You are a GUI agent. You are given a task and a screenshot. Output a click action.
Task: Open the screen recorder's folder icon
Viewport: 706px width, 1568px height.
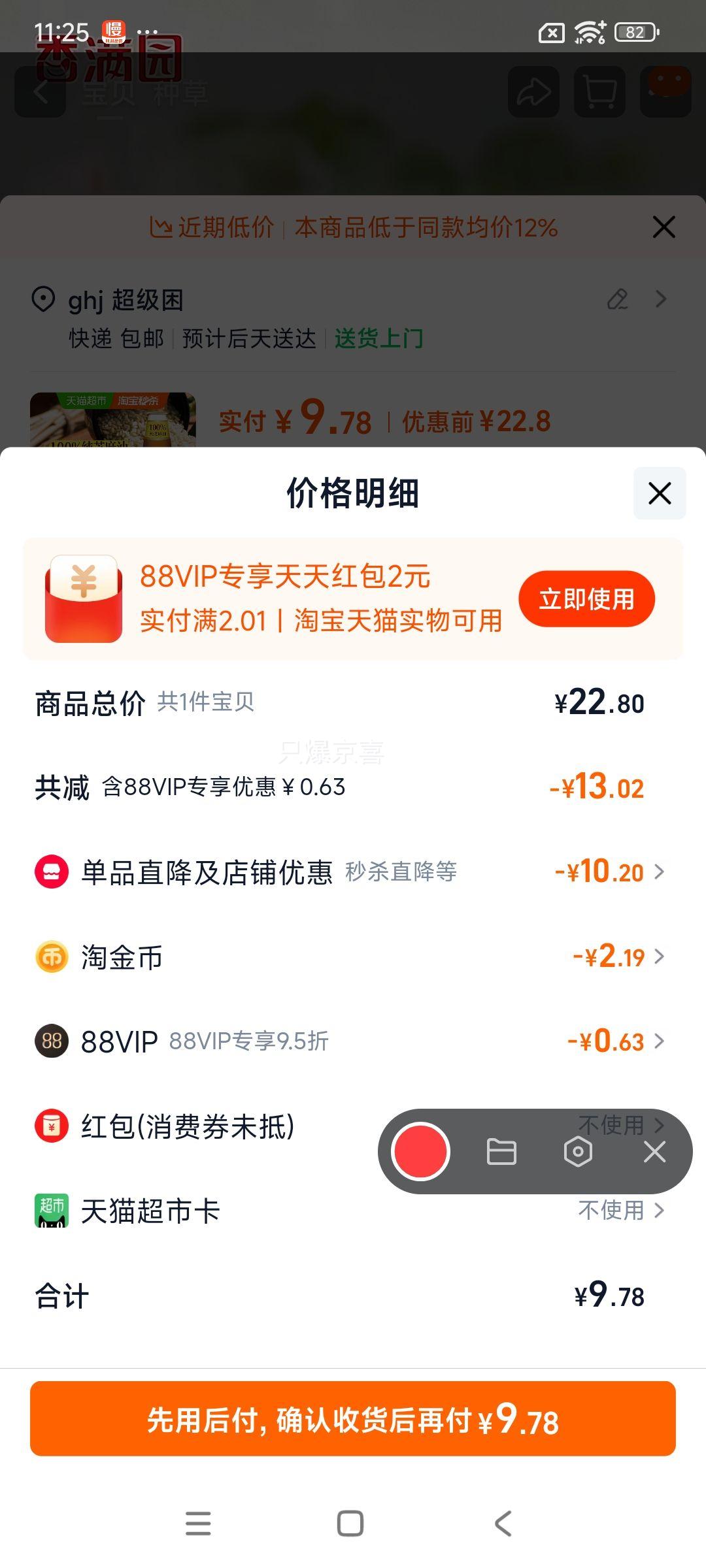(x=501, y=1151)
